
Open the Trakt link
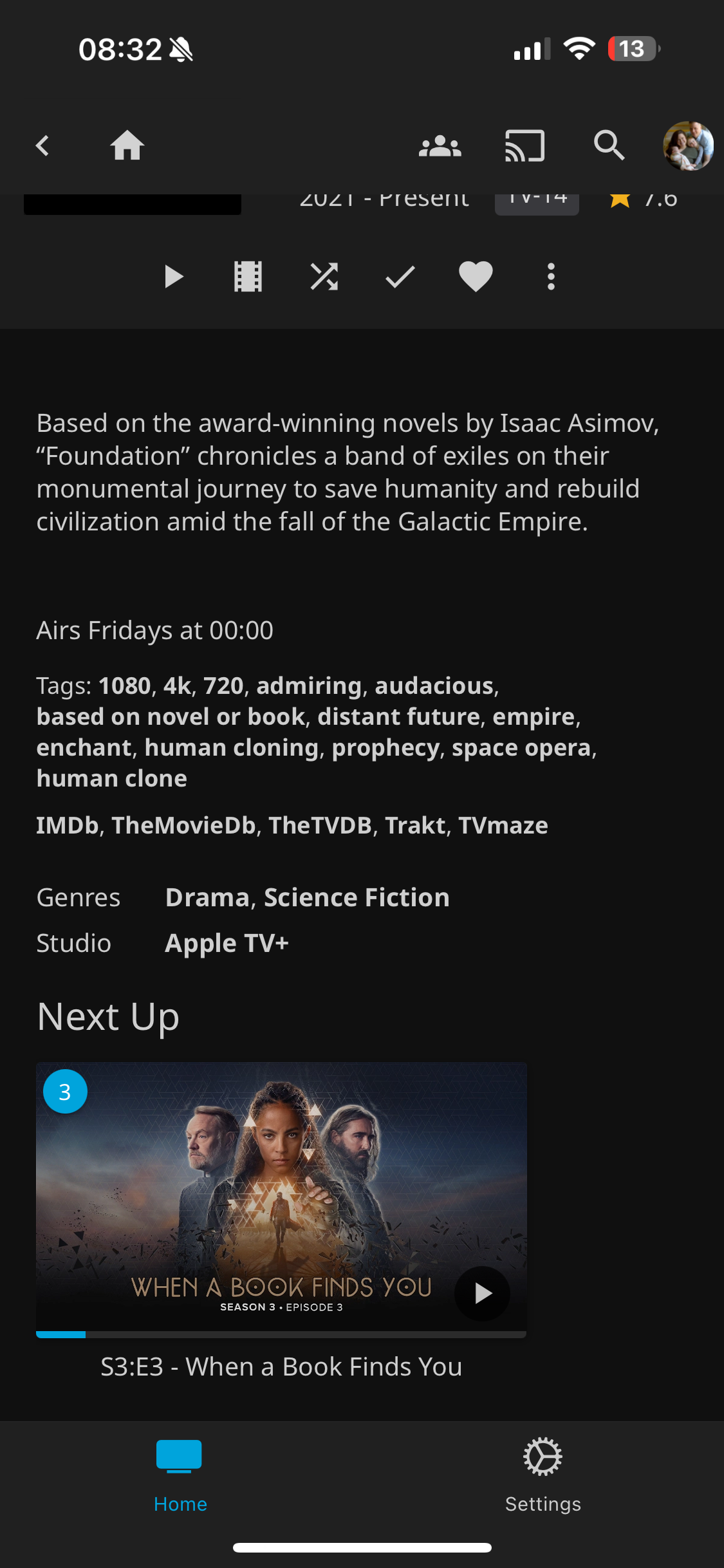415,825
